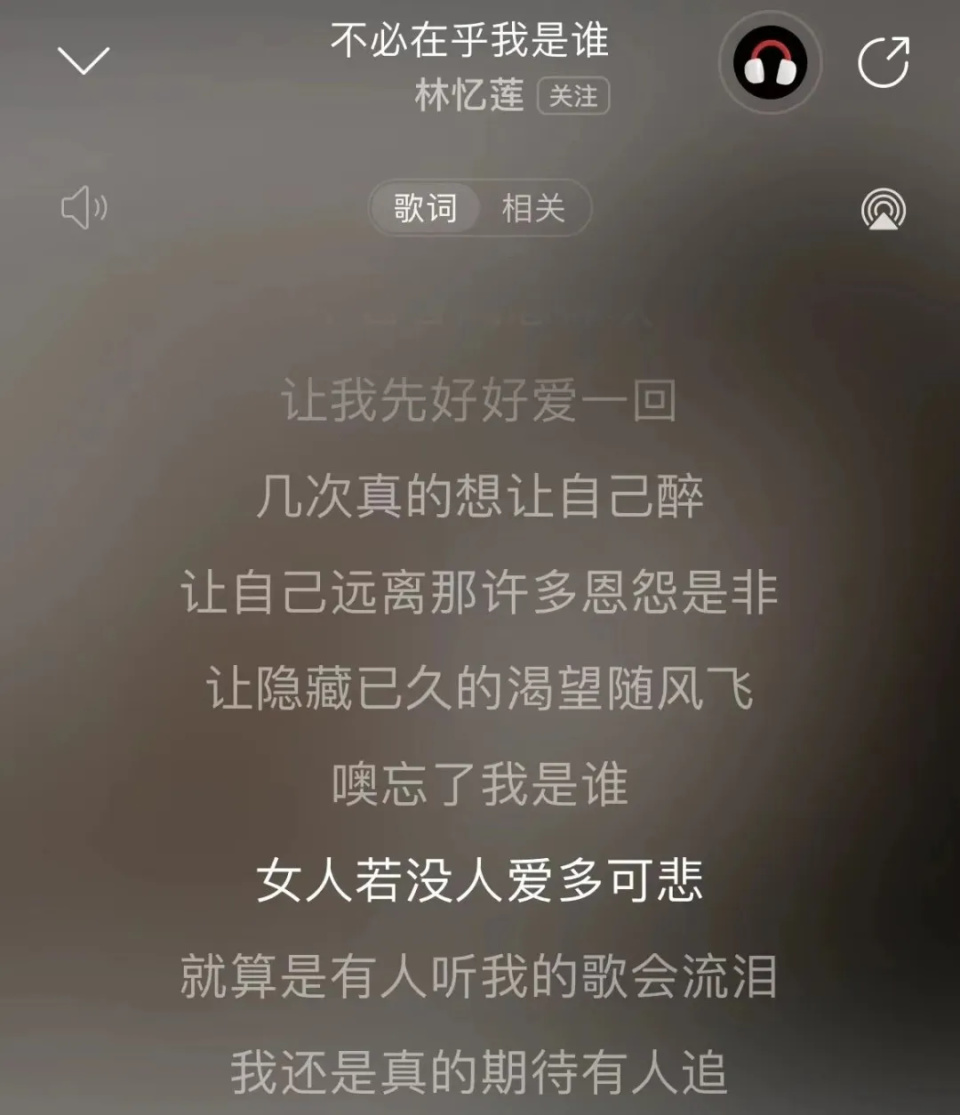
Task: Tap the highlighted lyric 女人若没人爱多可悲
Action: pos(480,880)
